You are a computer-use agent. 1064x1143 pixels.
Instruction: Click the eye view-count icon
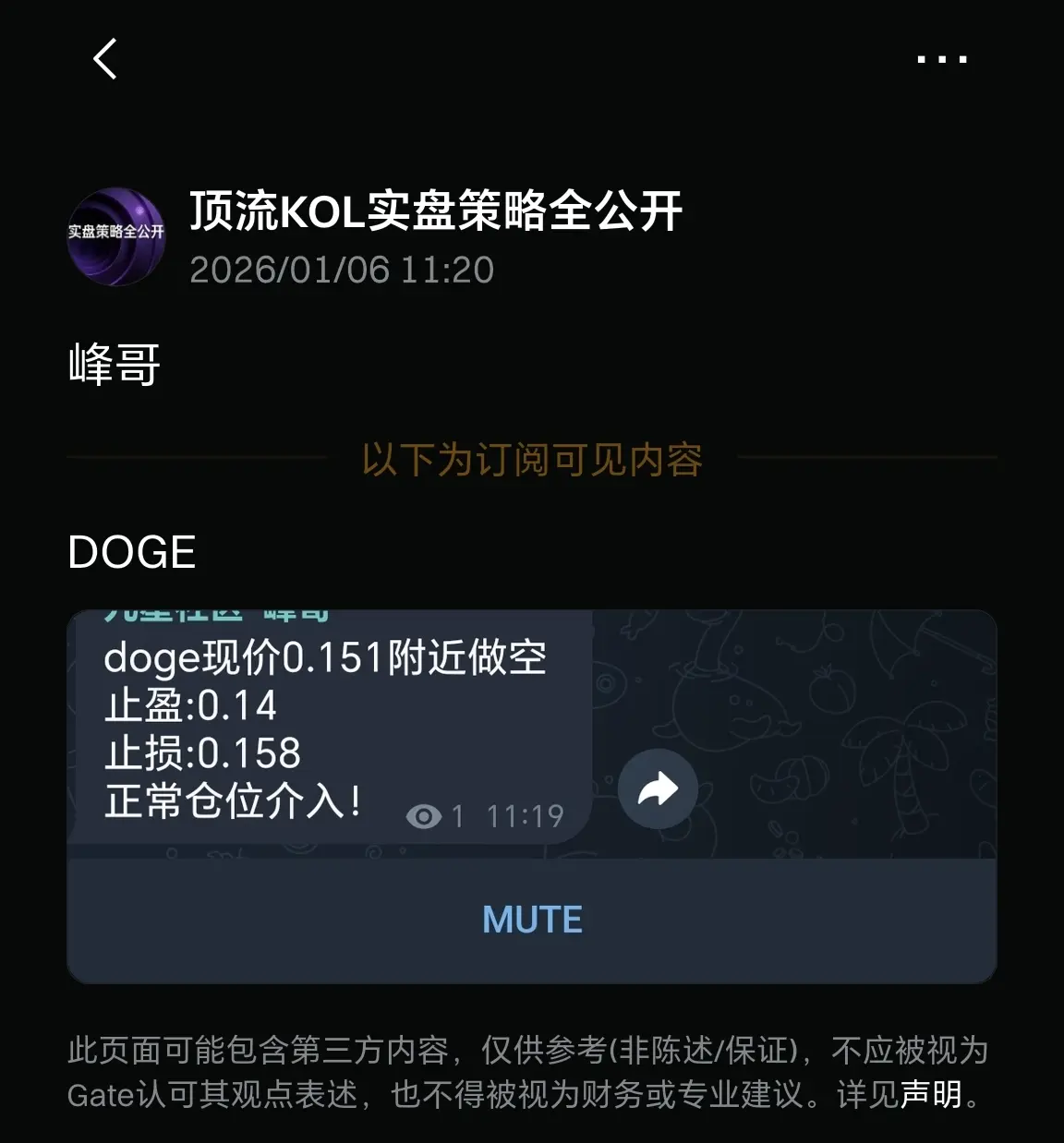click(x=424, y=816)
